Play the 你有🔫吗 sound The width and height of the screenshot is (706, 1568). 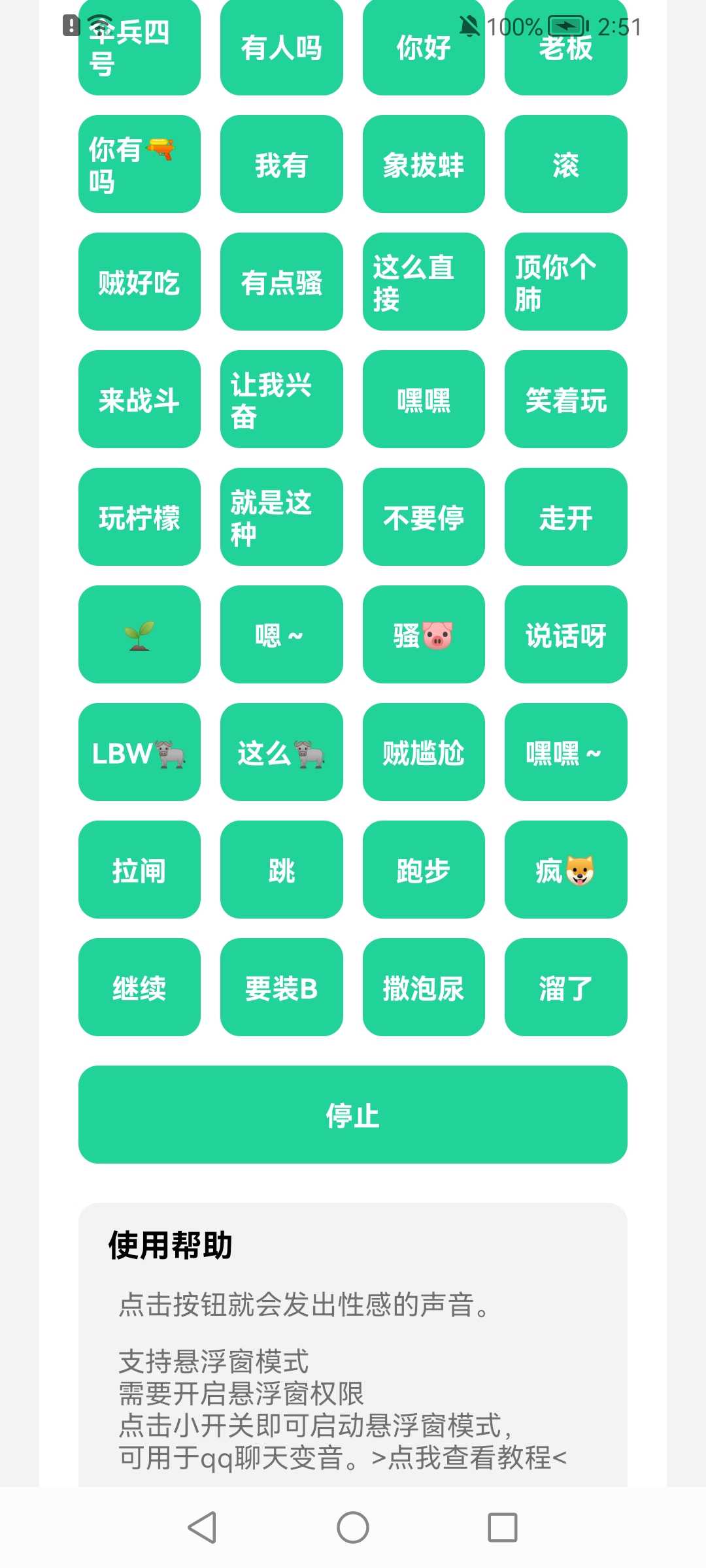(x=139, y=164)
